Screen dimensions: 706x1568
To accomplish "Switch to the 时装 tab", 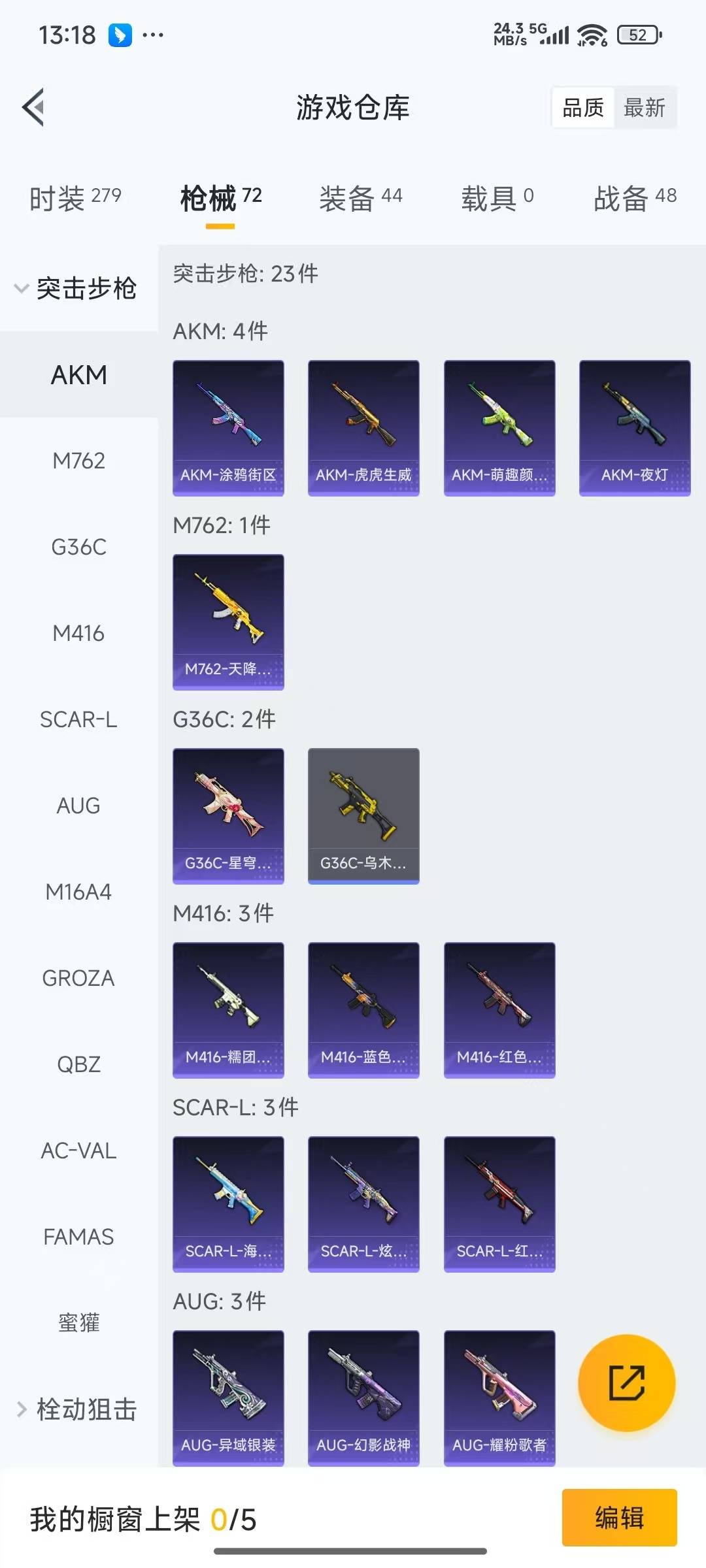I will tap(75, 198).
